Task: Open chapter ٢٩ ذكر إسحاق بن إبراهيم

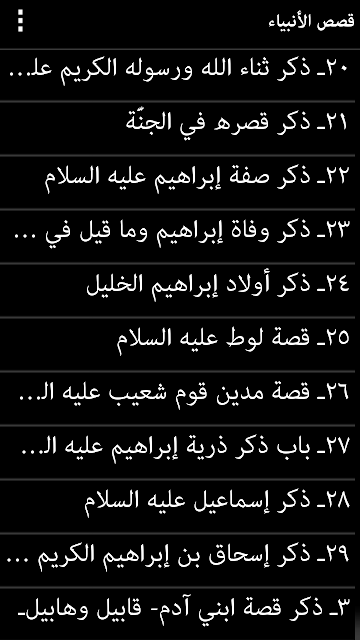Action: pos(178,560)
